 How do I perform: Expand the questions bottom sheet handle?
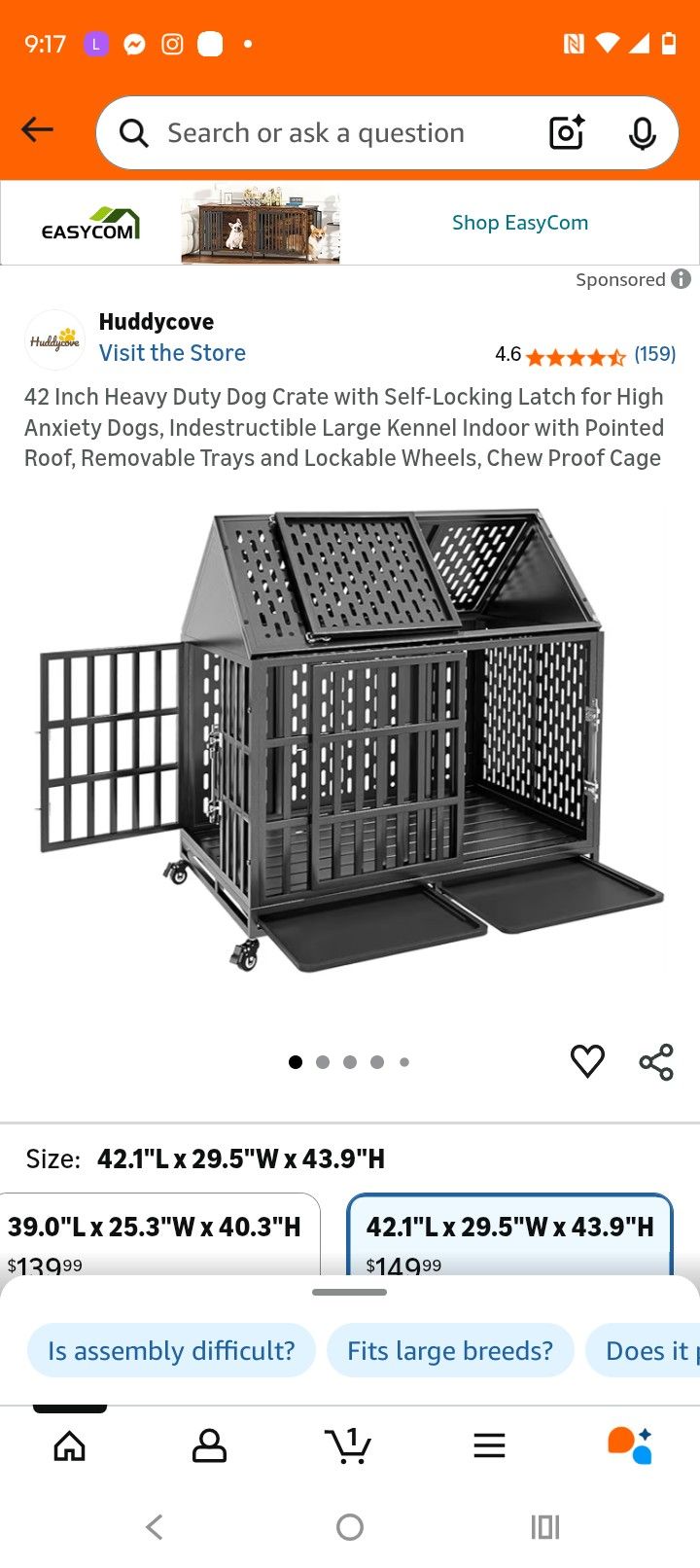click(350, 1293)
